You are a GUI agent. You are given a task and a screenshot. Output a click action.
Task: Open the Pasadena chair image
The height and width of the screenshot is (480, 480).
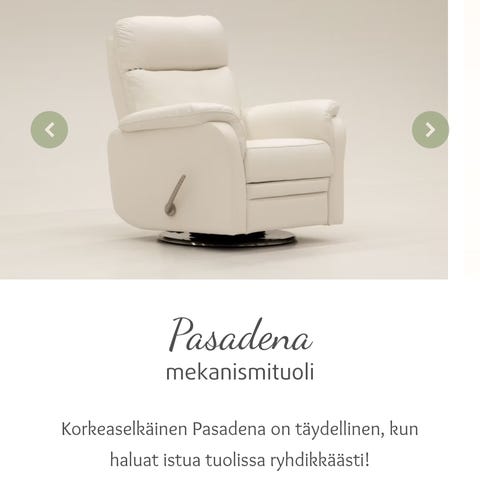pyautogui.click(x=224, y=139)
